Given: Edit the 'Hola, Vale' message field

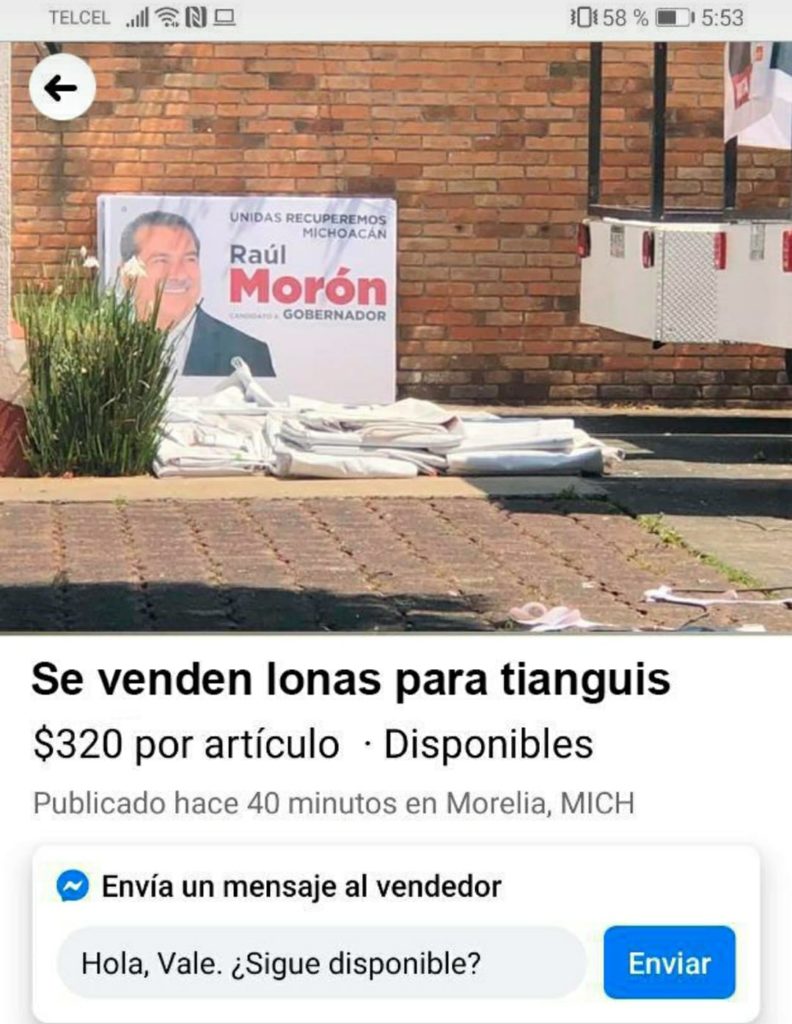Looking at the screenshot, I should [x=320, y=963].
